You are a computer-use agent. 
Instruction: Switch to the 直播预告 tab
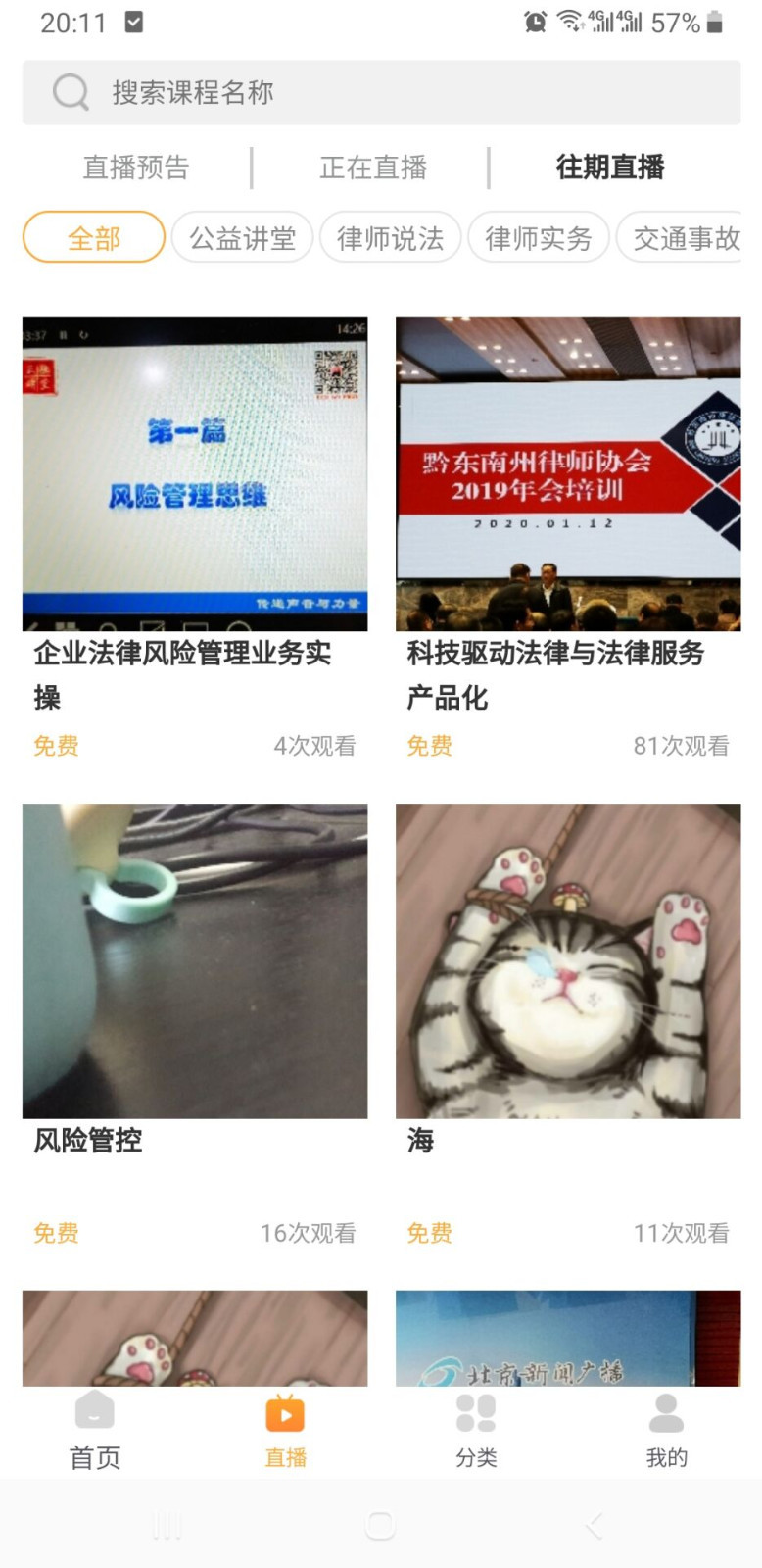(137, 167)
